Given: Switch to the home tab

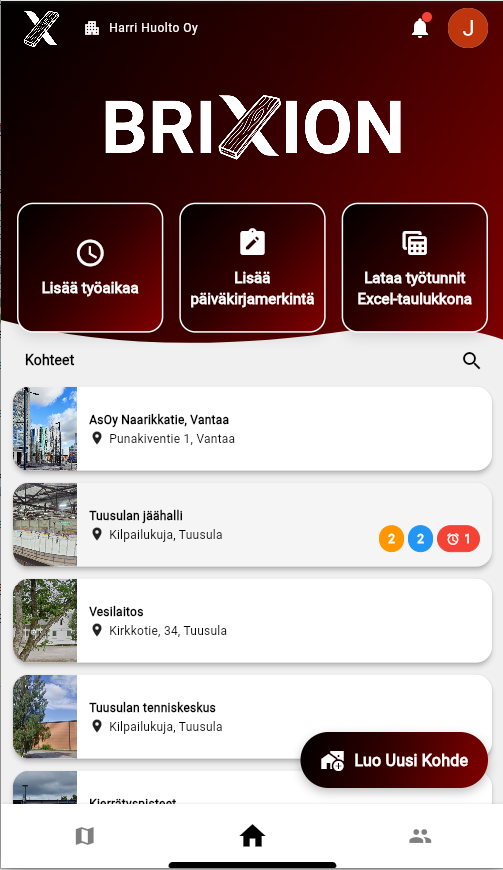Looking at the screenshot, I should point(252,836).
